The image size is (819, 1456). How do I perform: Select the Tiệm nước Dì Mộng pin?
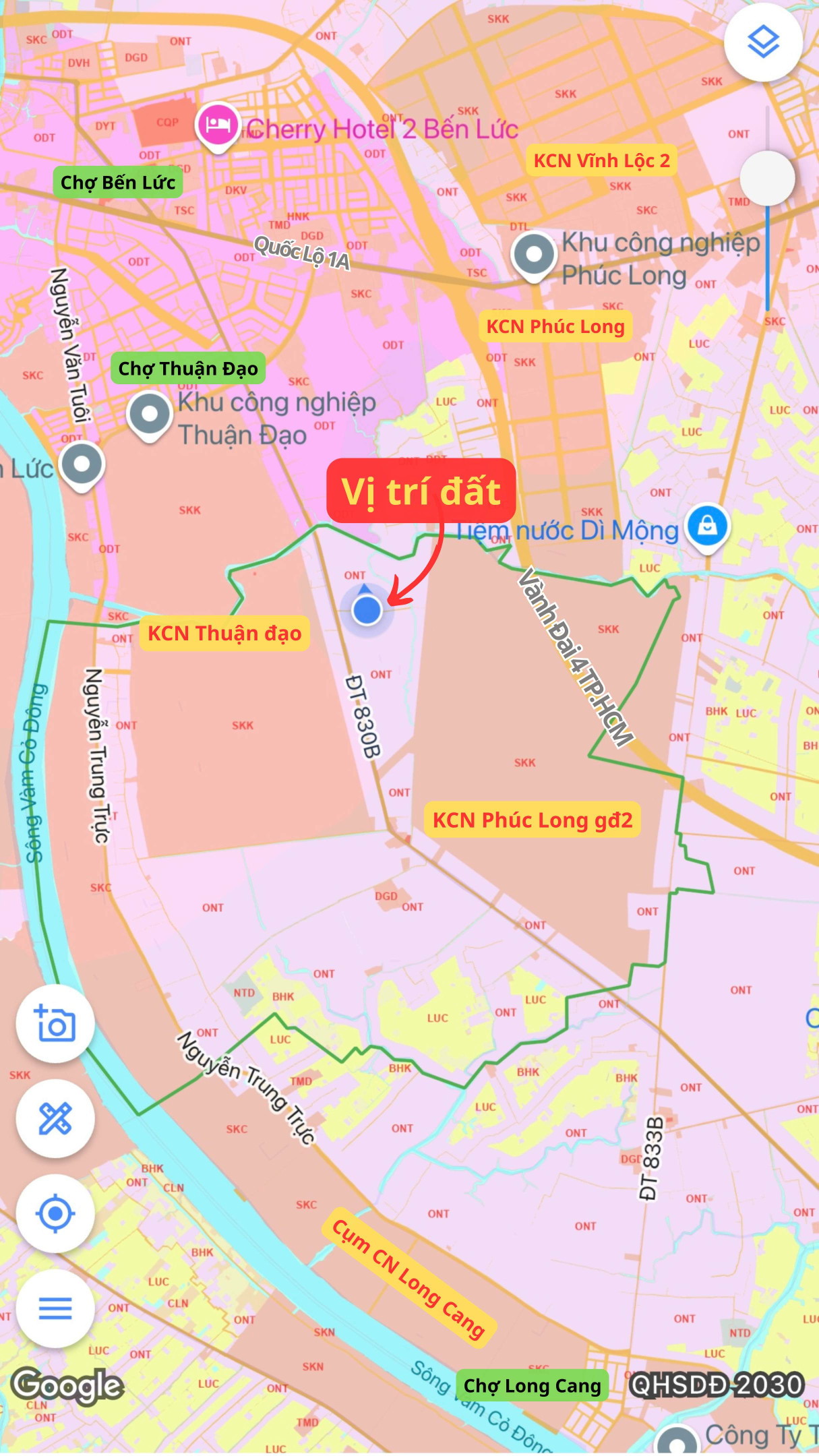coord(707,525)
